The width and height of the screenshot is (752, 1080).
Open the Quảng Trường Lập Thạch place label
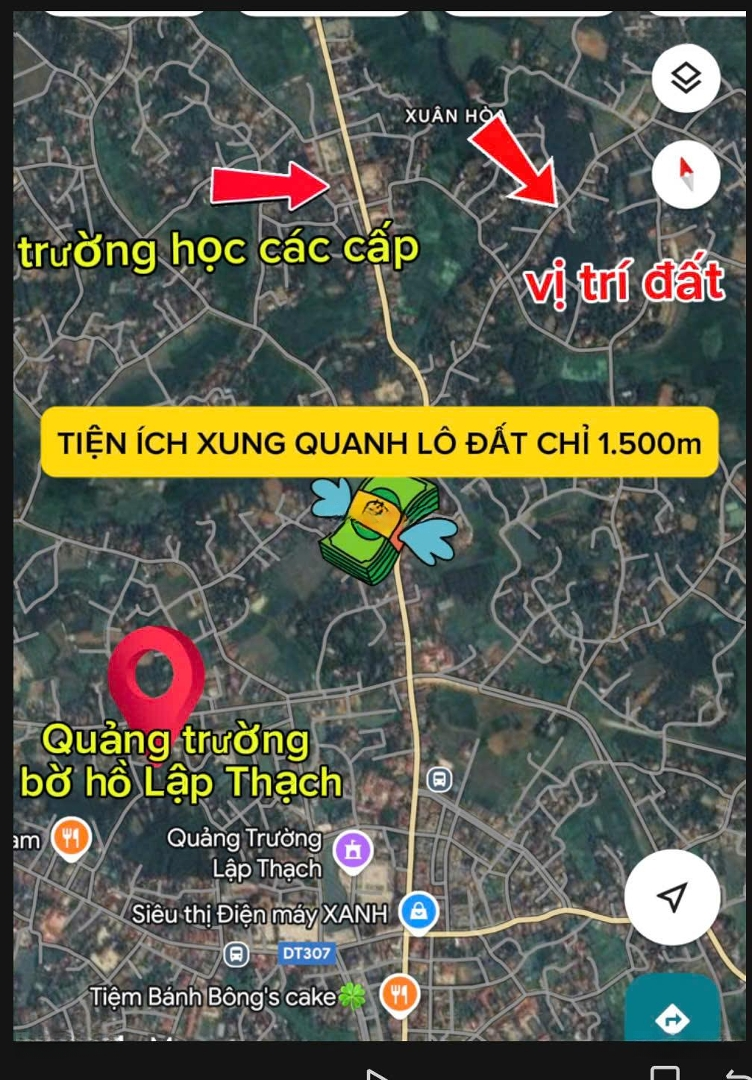point(243,852)
